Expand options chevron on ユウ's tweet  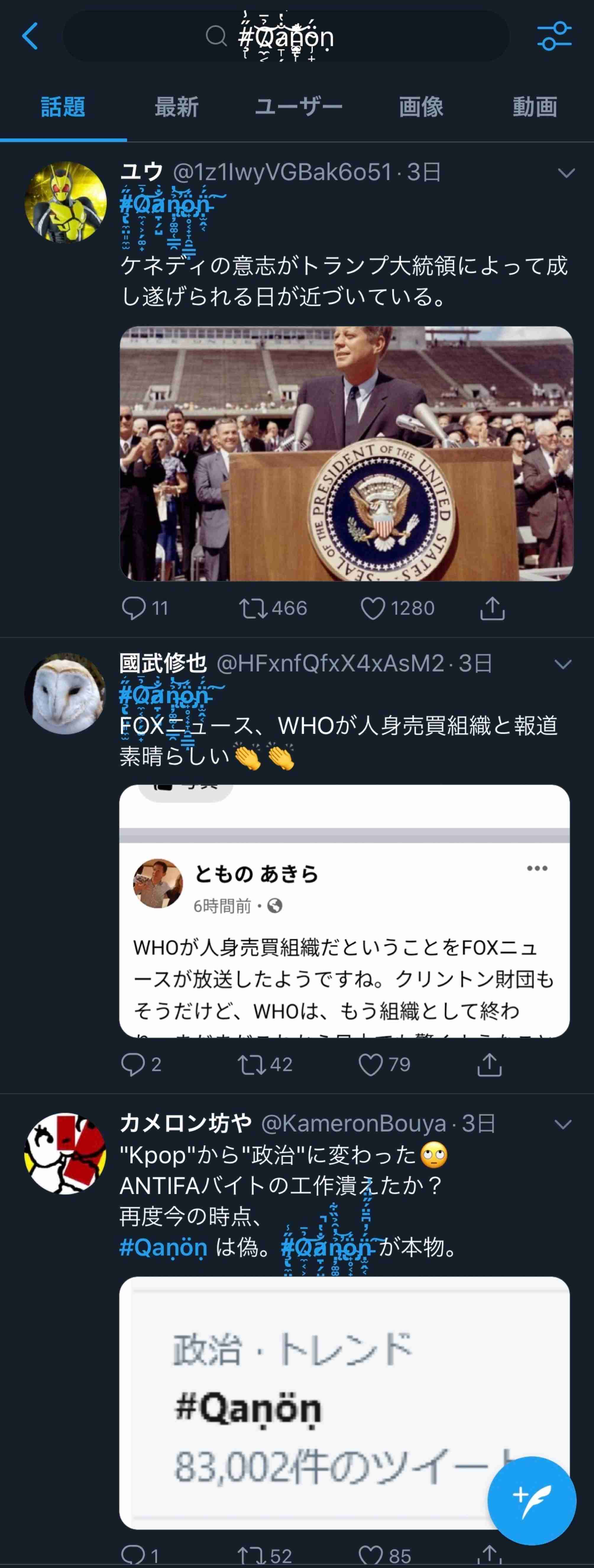pos(566,173)
